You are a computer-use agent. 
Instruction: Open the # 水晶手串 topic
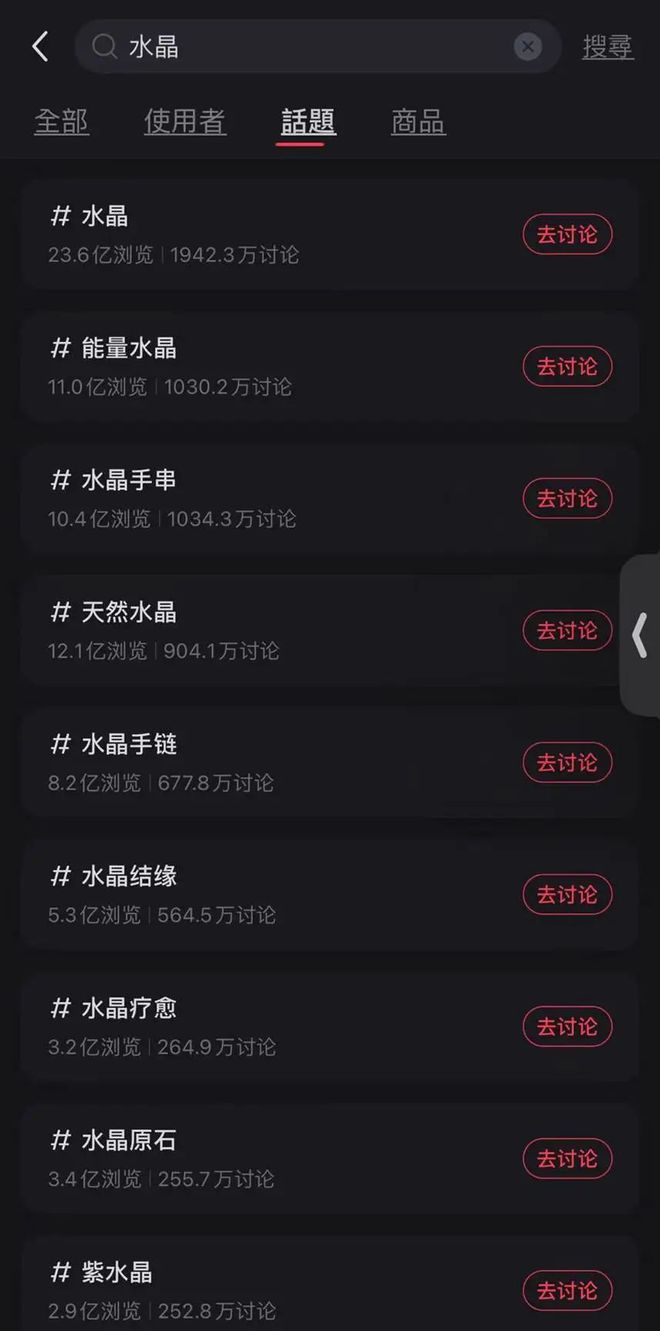329,499
